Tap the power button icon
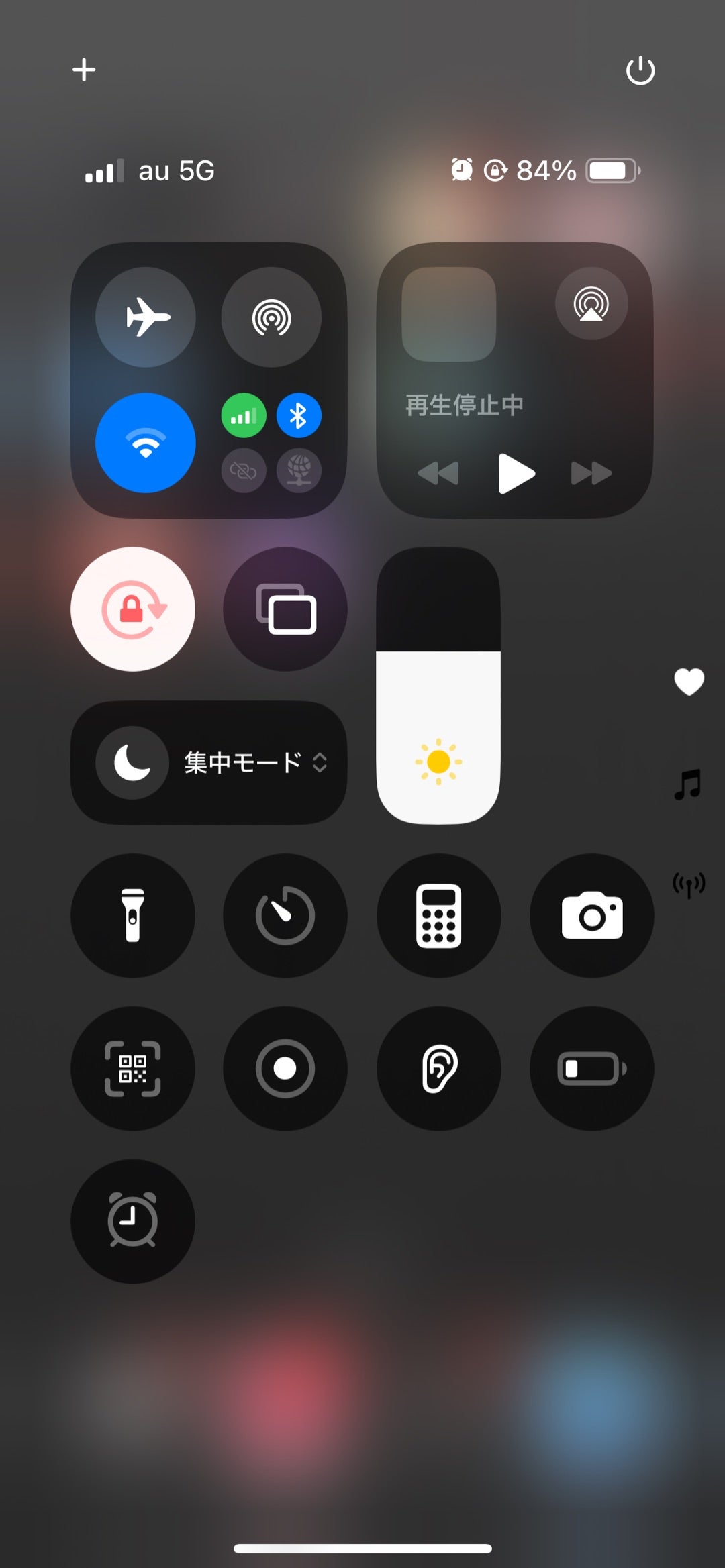The width and height of the screenshot is (725, 1568). [640, 70]
